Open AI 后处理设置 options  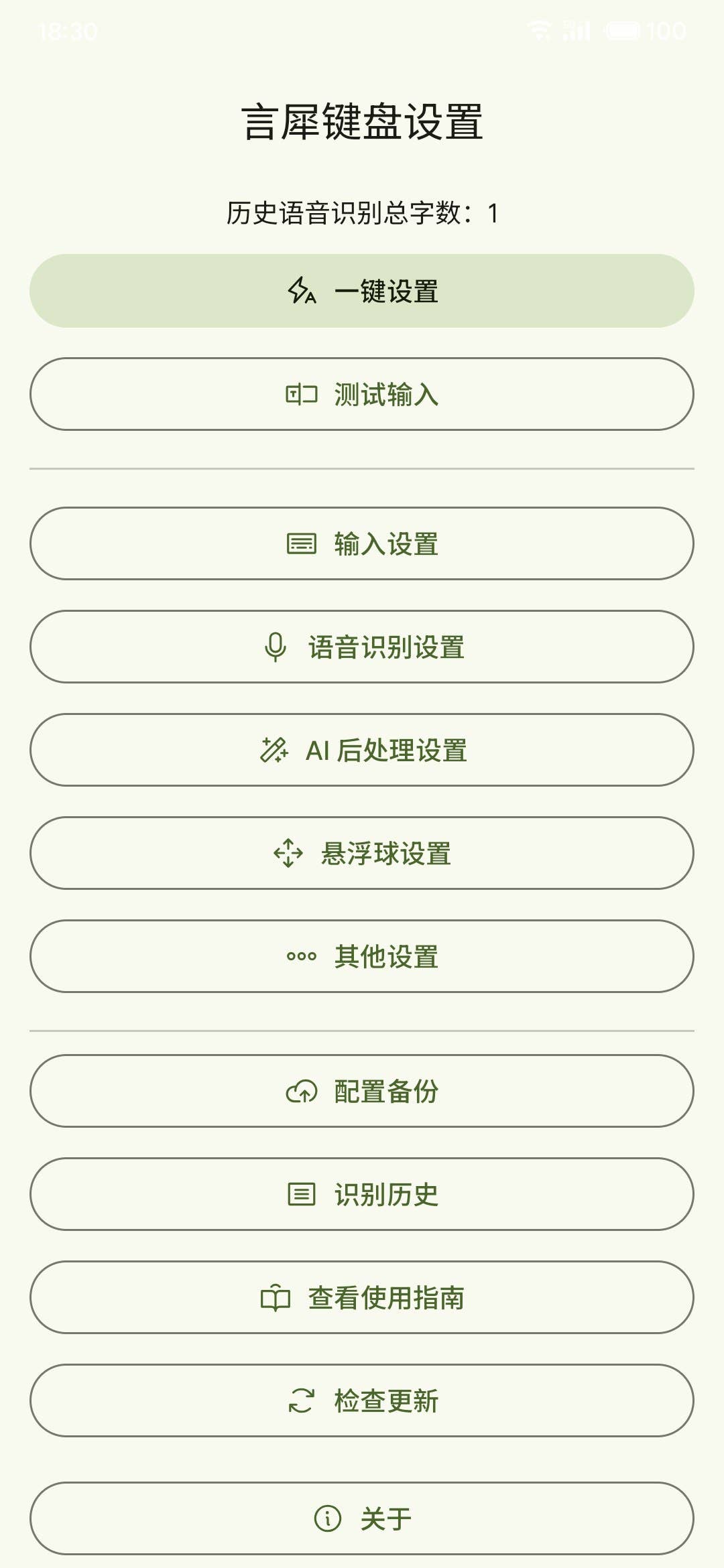tap(362, 750)
